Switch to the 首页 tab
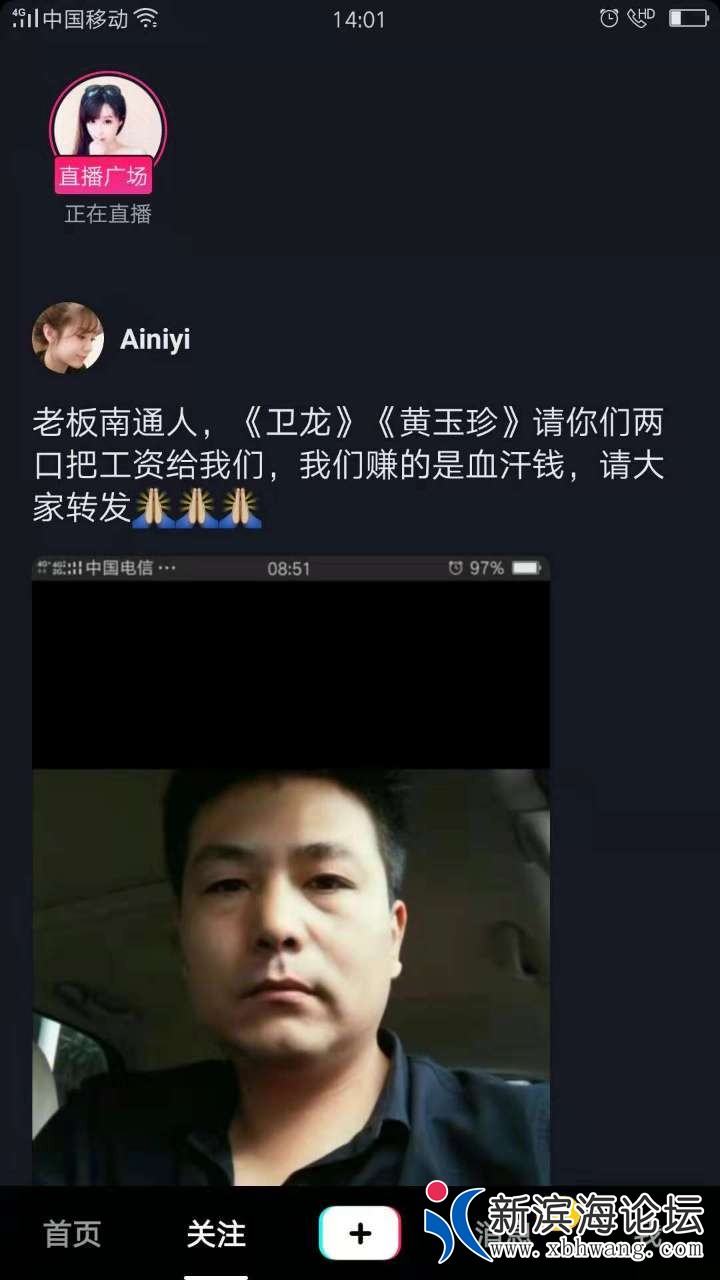This screenshot has width=720, height=1280. tap(72, 1233)
